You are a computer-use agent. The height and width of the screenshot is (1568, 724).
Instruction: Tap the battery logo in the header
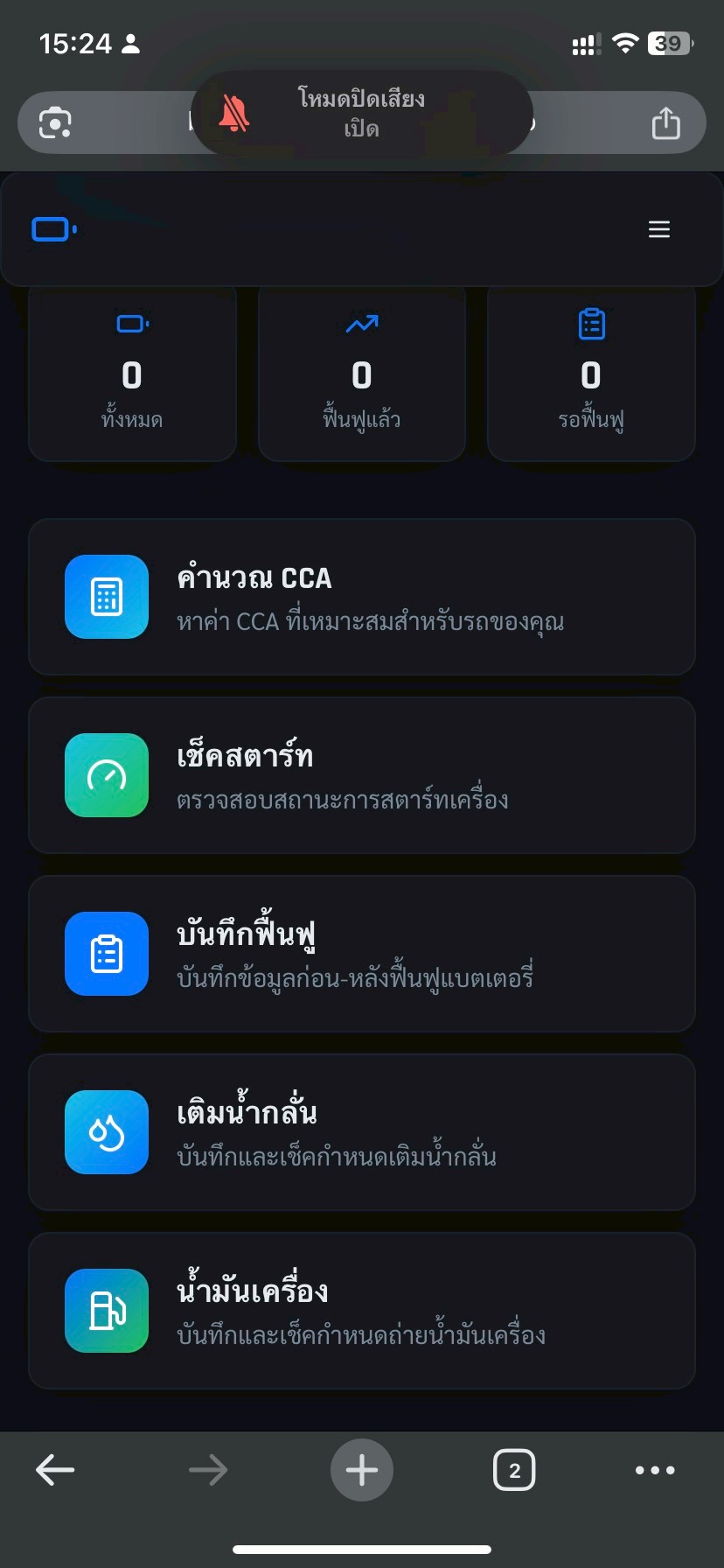pyautogui.click(x=54, y=229)
